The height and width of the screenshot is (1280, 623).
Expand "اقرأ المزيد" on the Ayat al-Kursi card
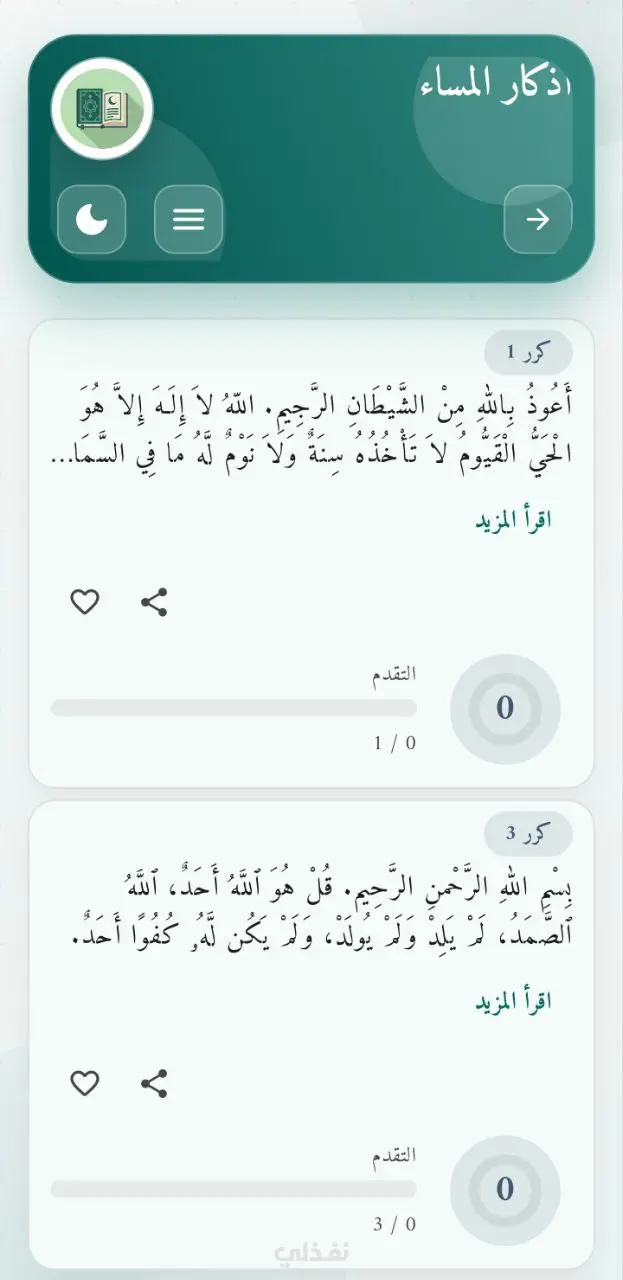tap(513, 520)
